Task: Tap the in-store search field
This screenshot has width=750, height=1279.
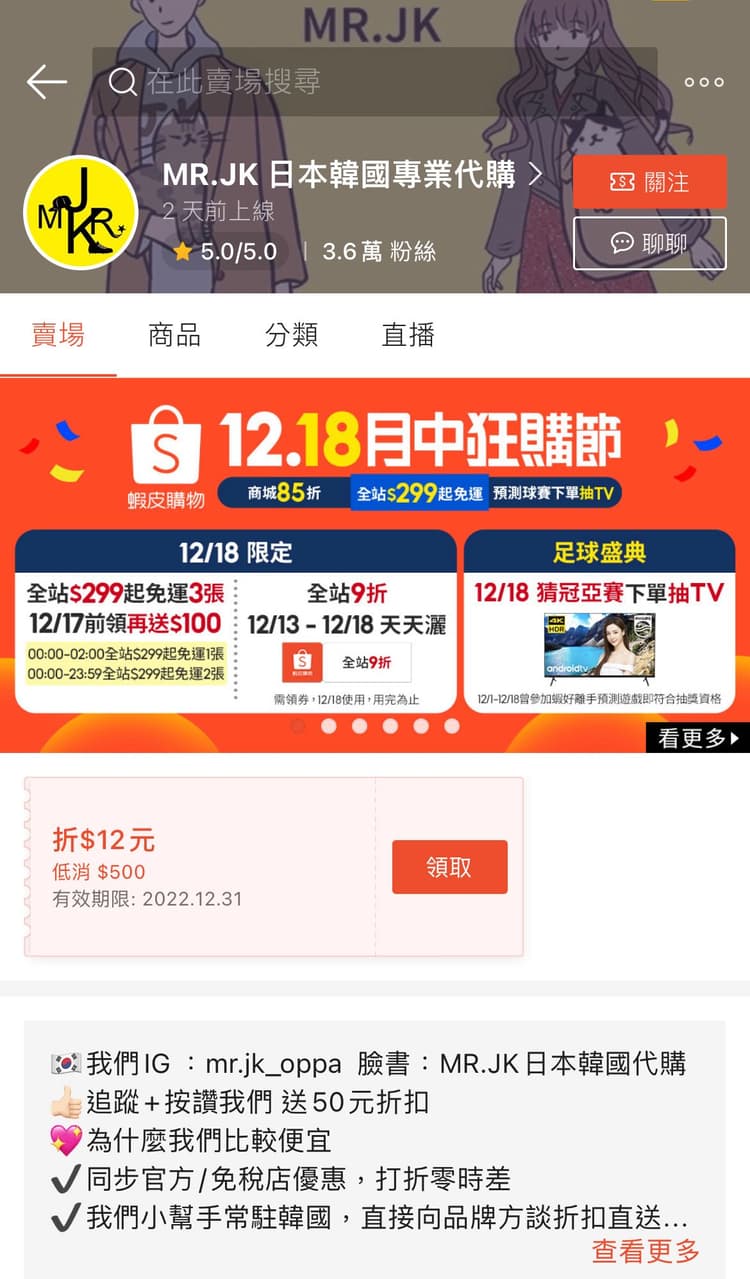Action: tap(380, 82)
